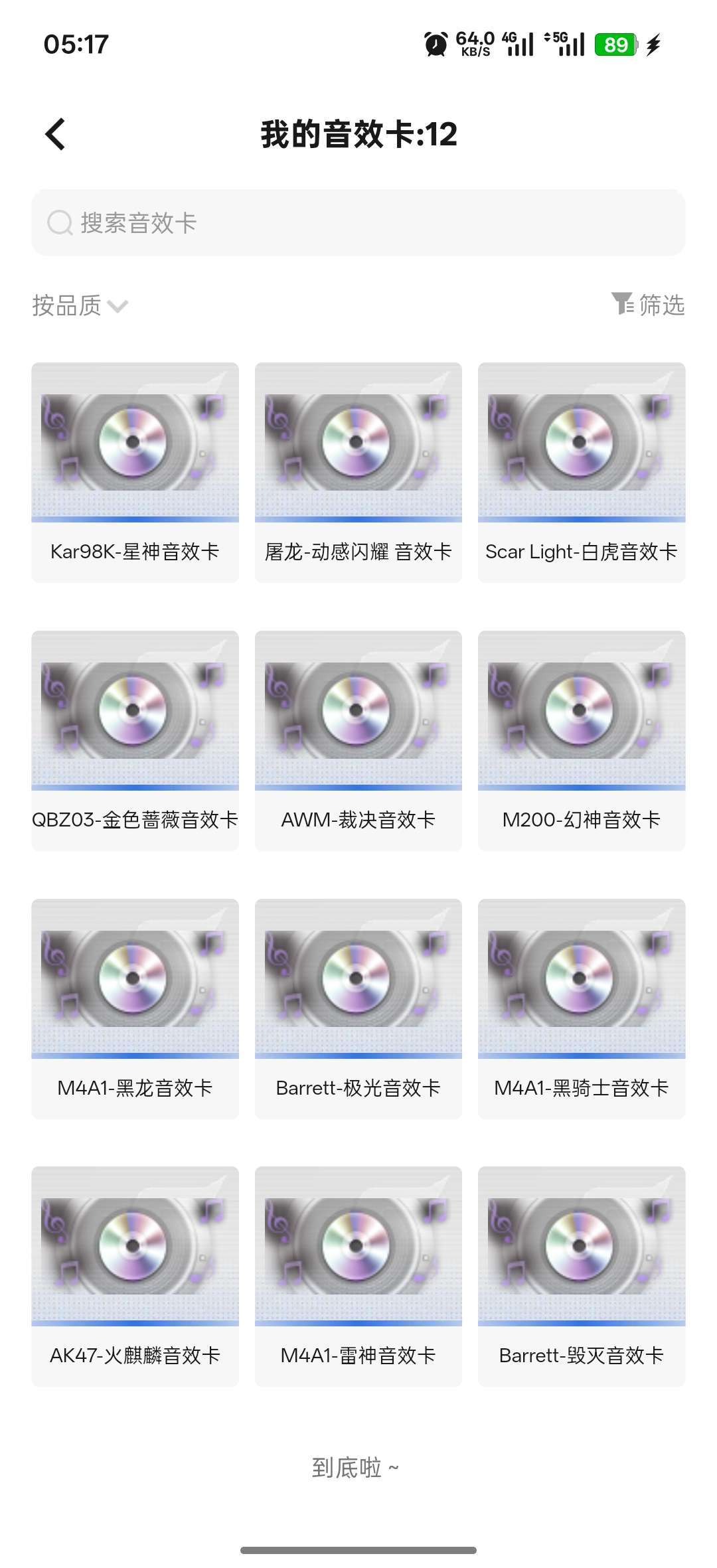
Task: Open the M4A1-雷神音效卡 card
Action: pos(358,1276)
